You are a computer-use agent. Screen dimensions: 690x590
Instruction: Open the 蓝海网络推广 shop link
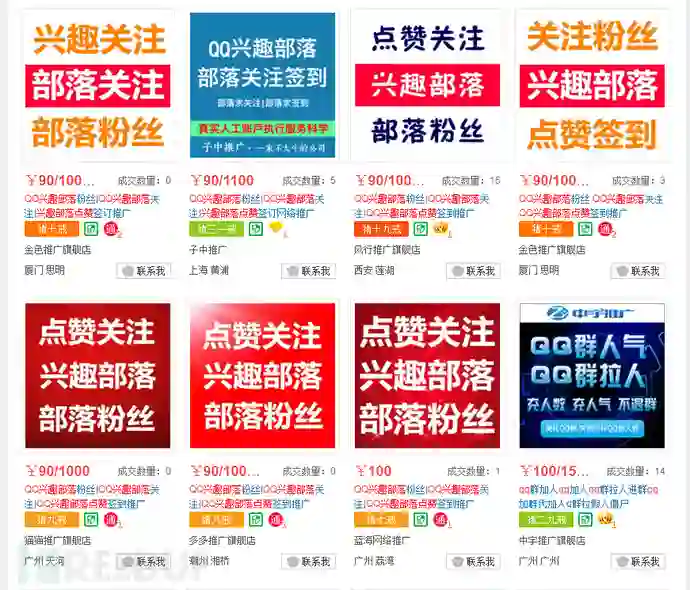tap(382, 540)
